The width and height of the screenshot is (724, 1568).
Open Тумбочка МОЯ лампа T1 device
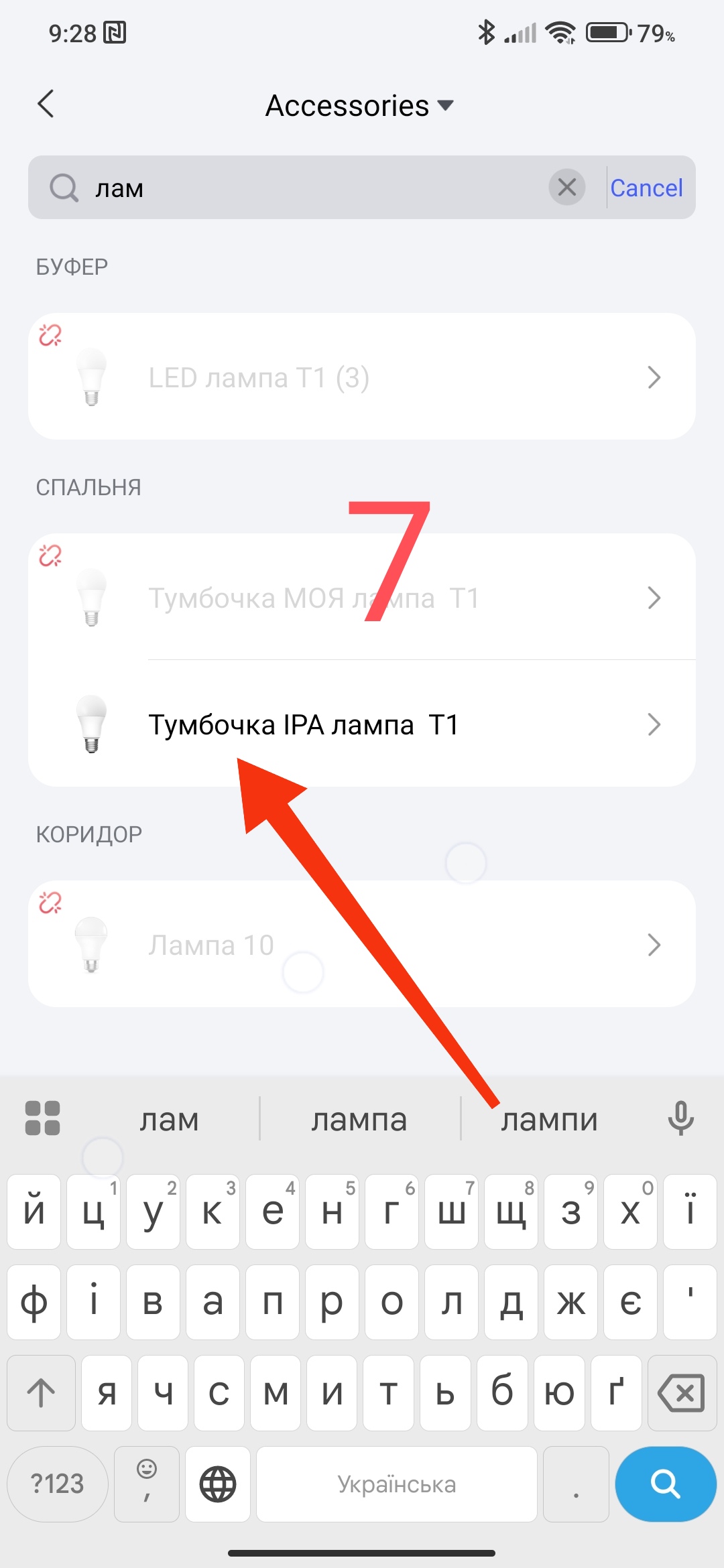coord(362,598)
